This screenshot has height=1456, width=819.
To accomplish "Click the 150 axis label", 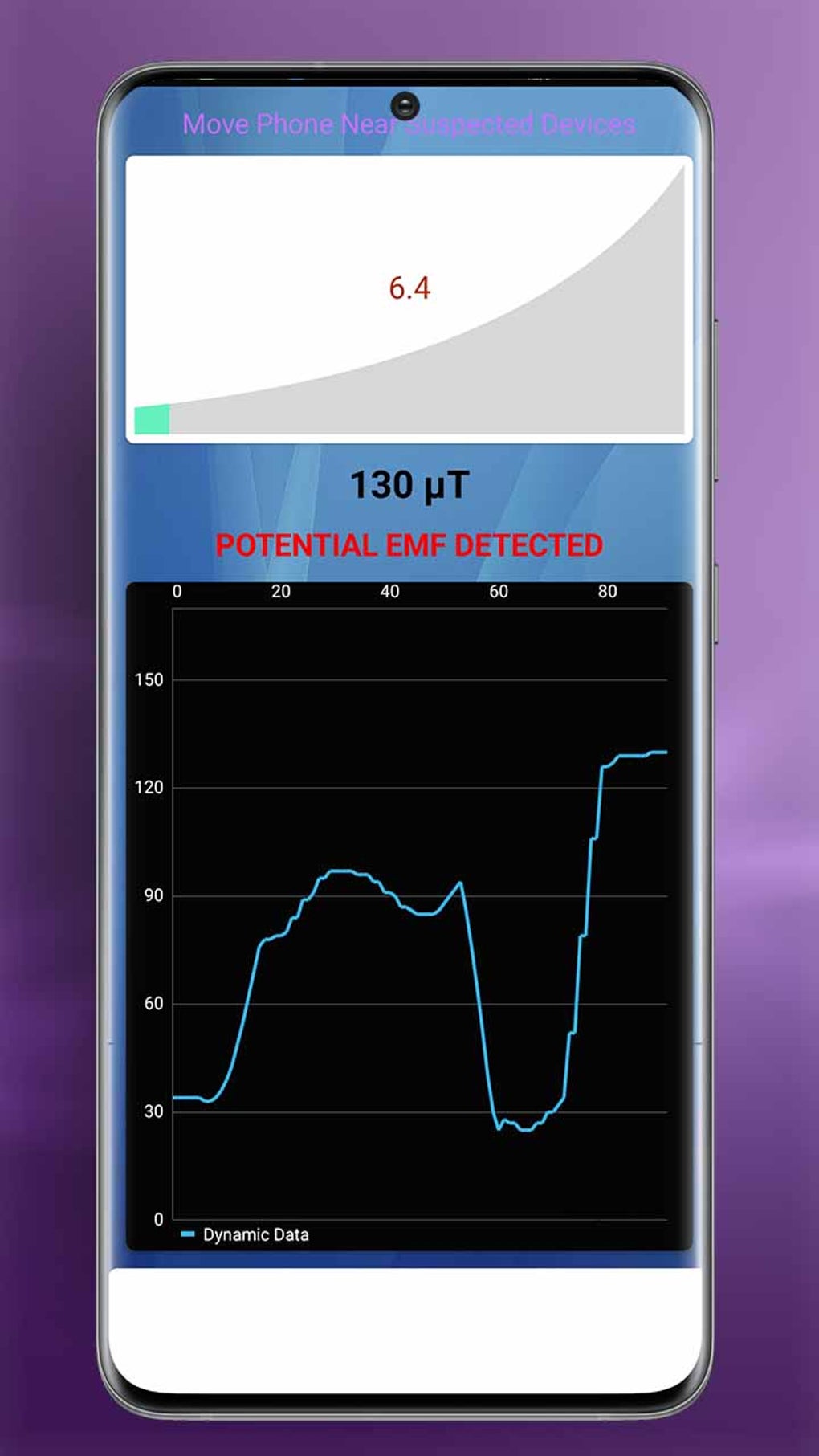I will click(x=148, y=680).
